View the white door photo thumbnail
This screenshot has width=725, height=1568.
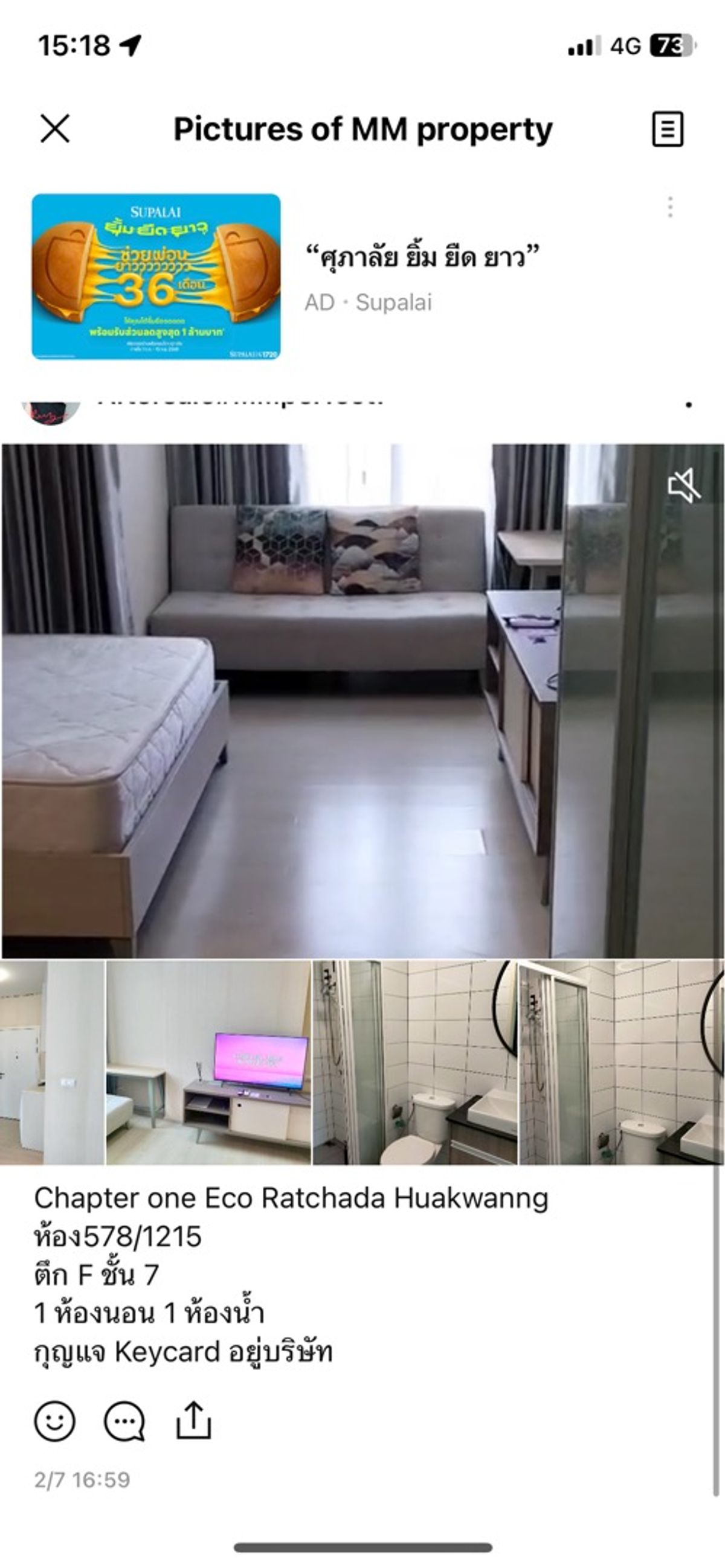click(x=53, y=1063)
